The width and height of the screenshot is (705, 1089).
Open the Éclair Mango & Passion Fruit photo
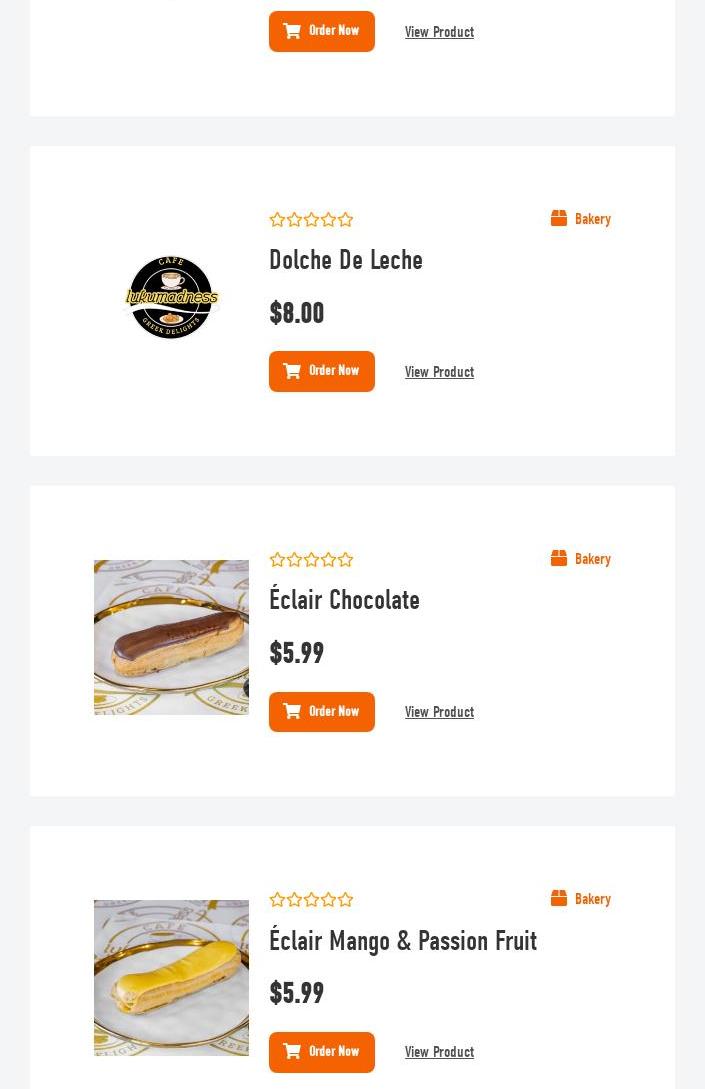(171, 977)
